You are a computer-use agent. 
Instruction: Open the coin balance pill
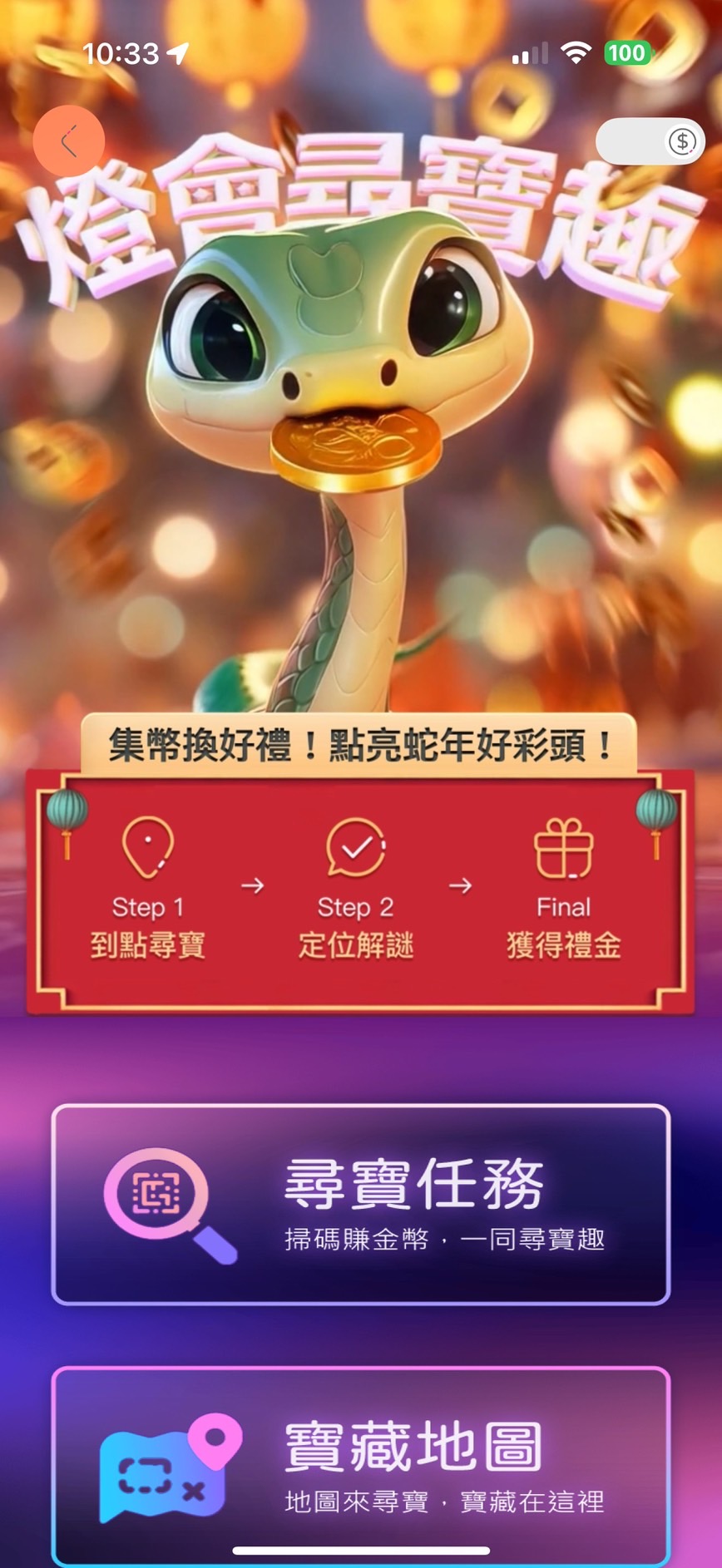(x=650, y=141)
